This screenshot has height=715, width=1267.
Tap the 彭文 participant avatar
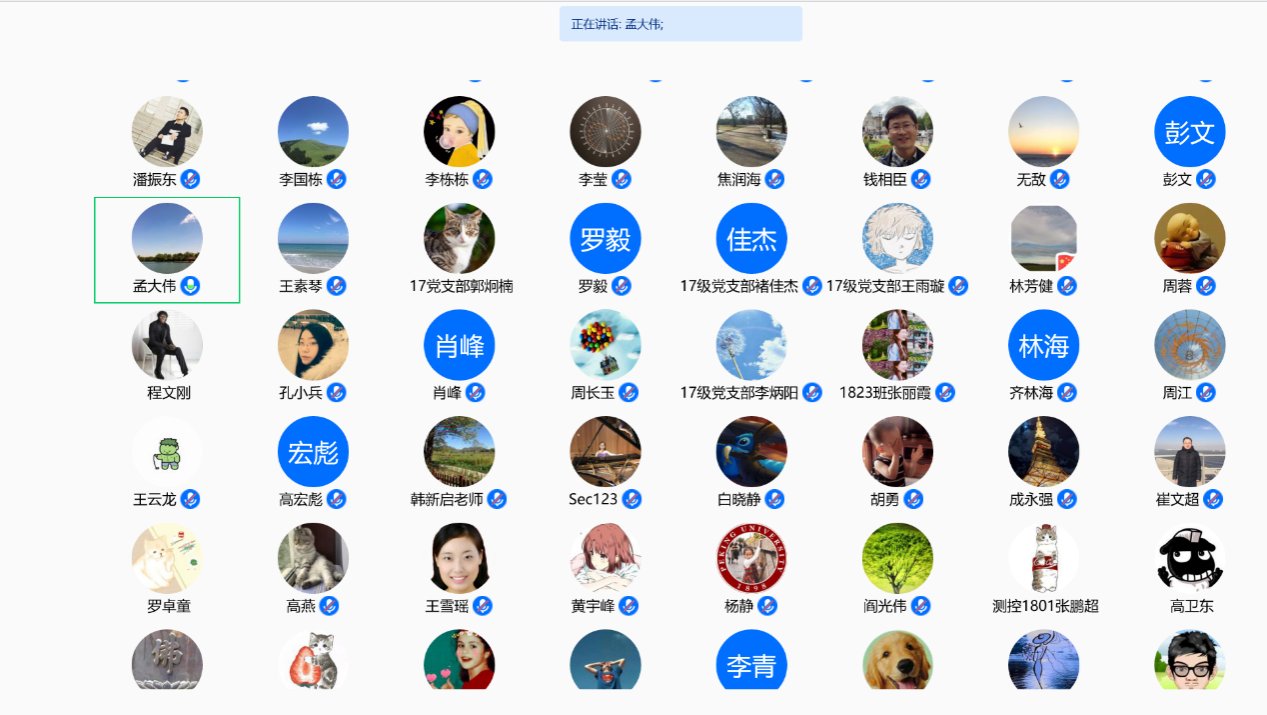(x=1189, y=132)
